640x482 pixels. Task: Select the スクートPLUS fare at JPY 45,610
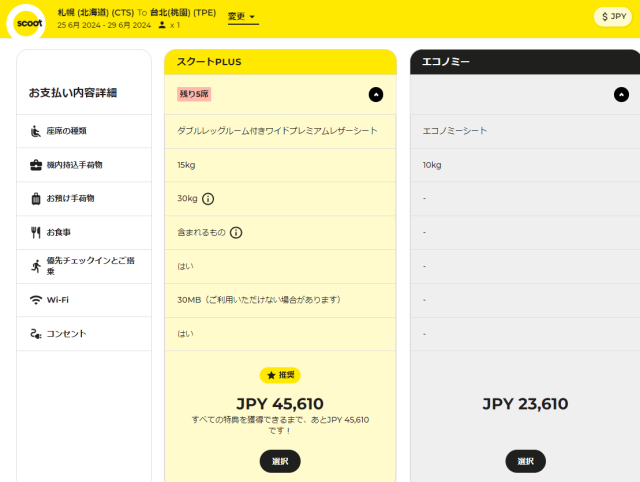click(280, 461)
